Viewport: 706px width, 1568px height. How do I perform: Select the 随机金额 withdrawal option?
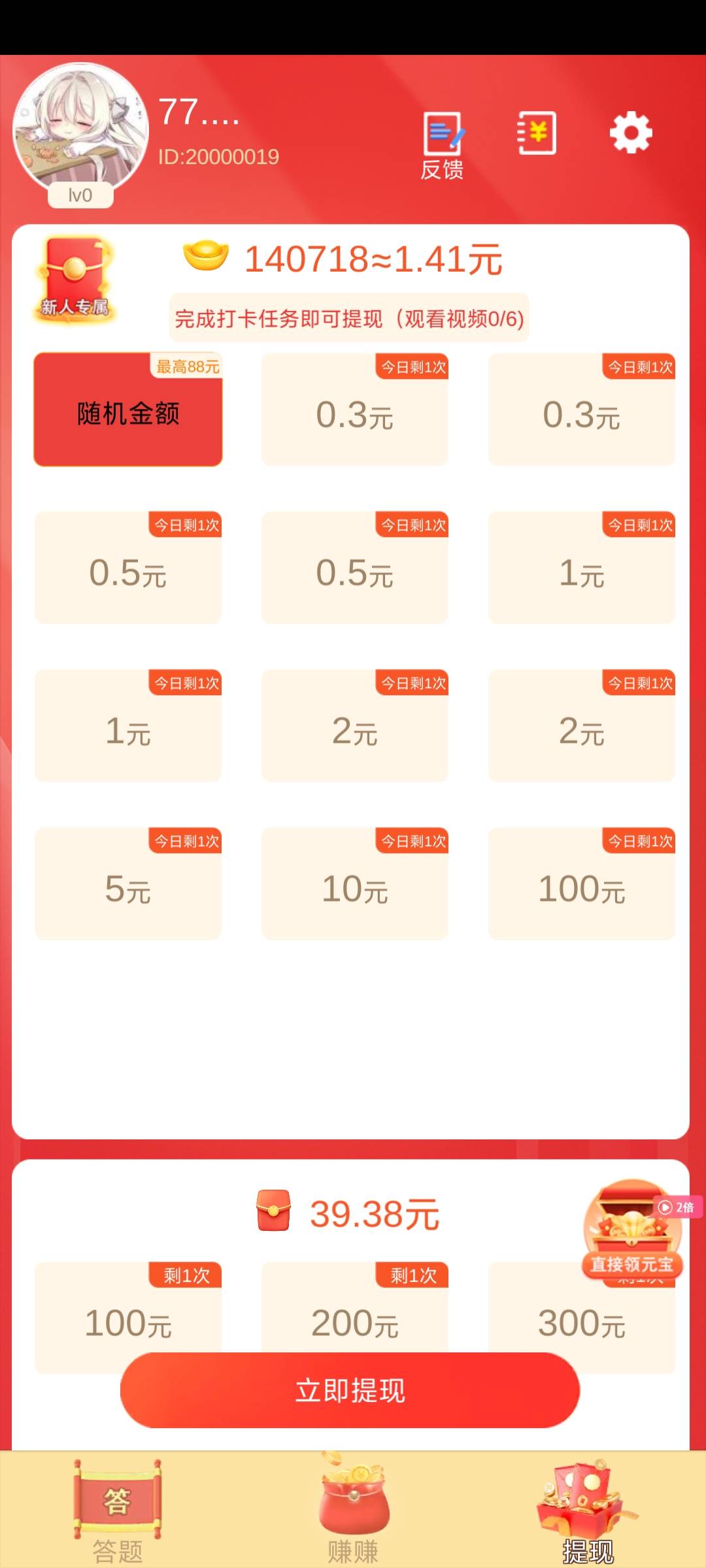click(128, 410)
